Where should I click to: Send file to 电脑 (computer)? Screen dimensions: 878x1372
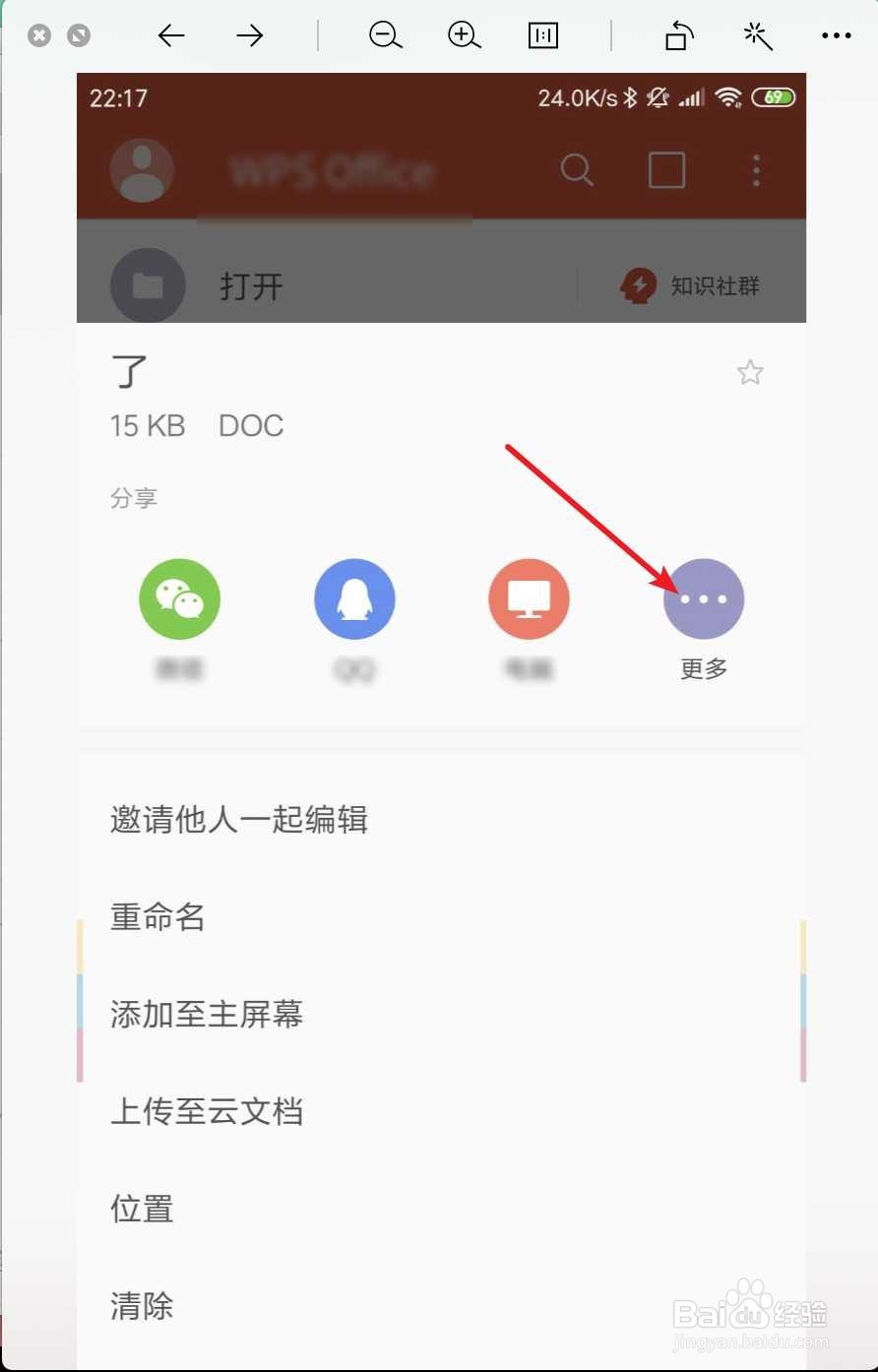pos(529,598)
